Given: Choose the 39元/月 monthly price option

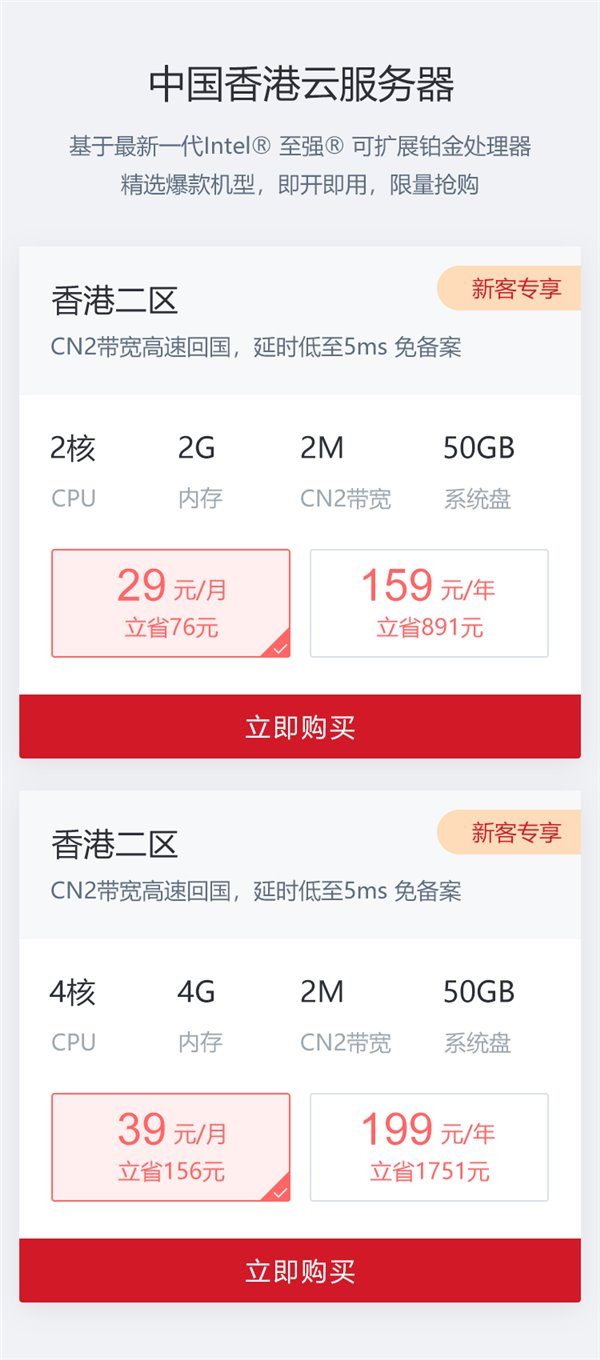Looking at the screenshot, I should click(x=171, y=1147).
